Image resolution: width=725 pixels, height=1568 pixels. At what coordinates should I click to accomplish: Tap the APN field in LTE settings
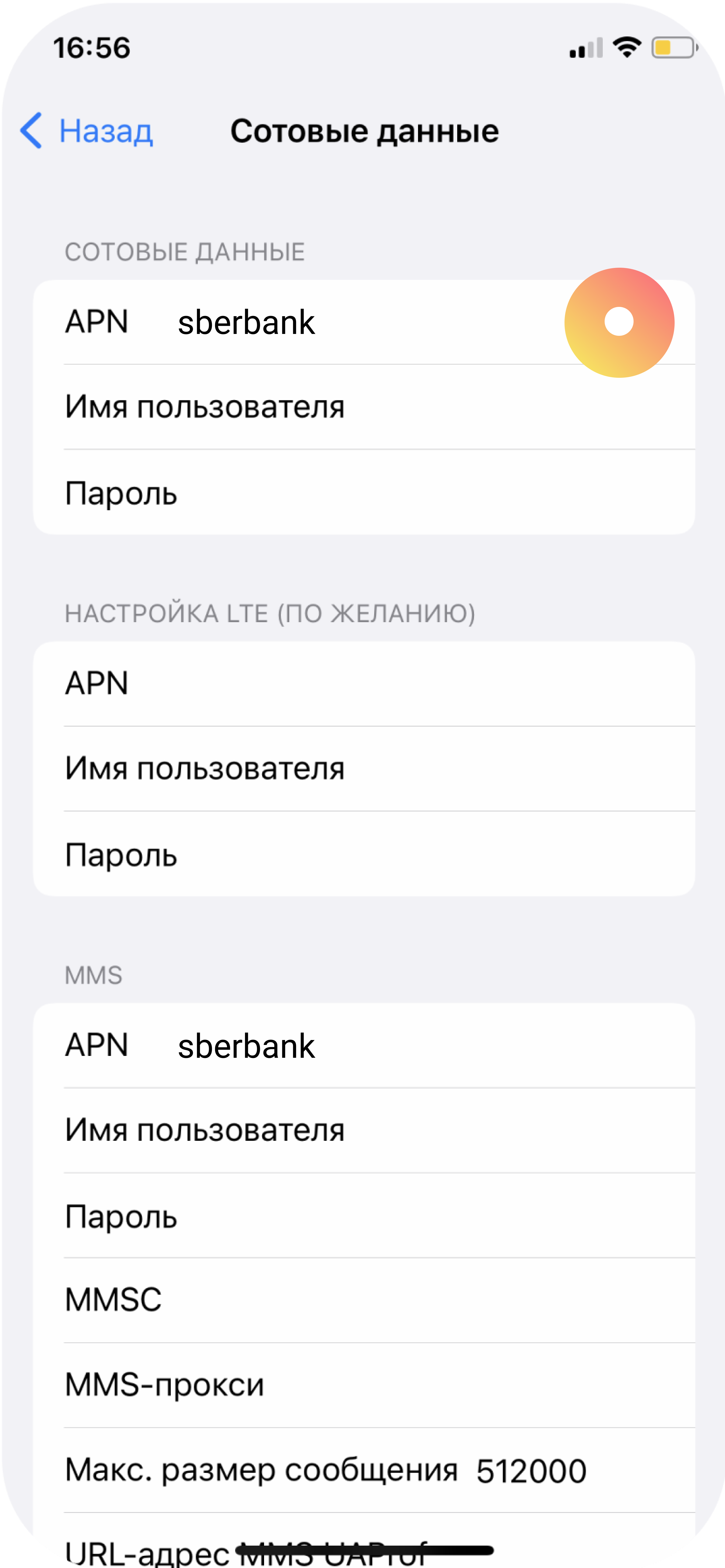tap(365, 683)
